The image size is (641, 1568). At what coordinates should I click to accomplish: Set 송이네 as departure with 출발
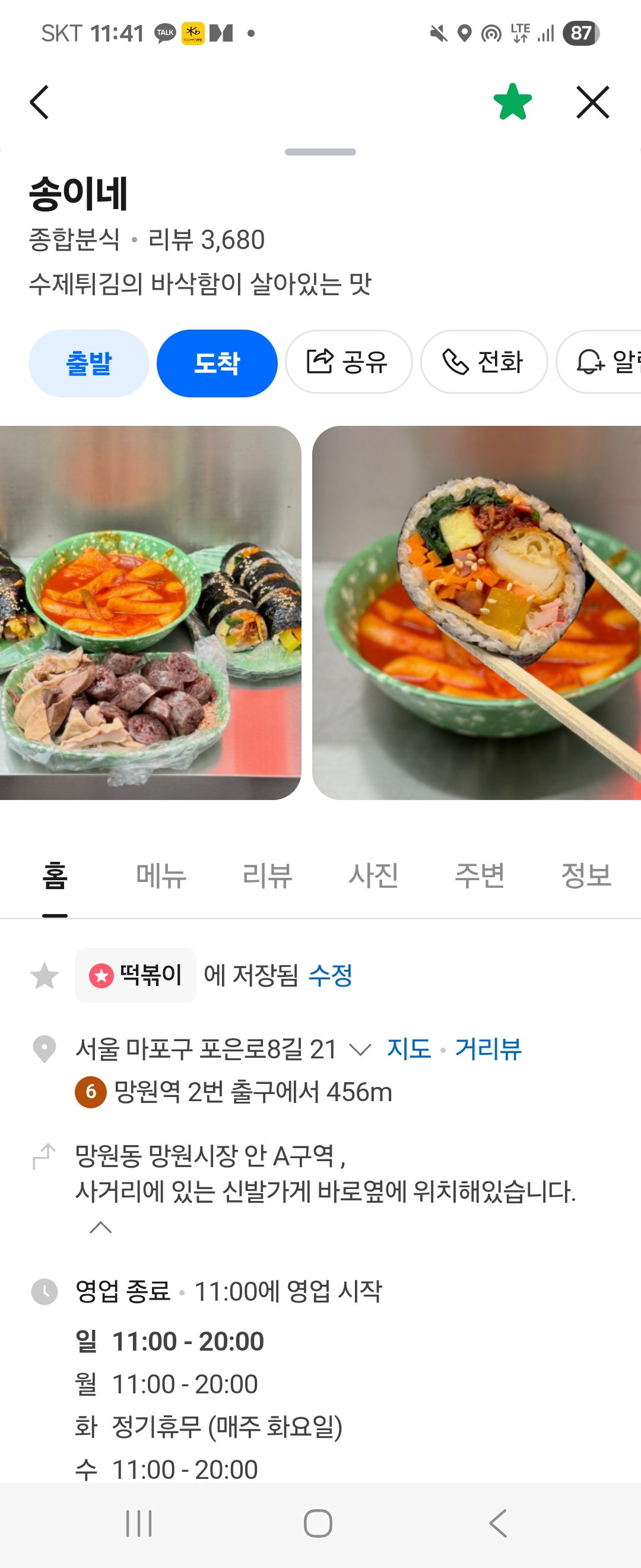tap(89, 363)
